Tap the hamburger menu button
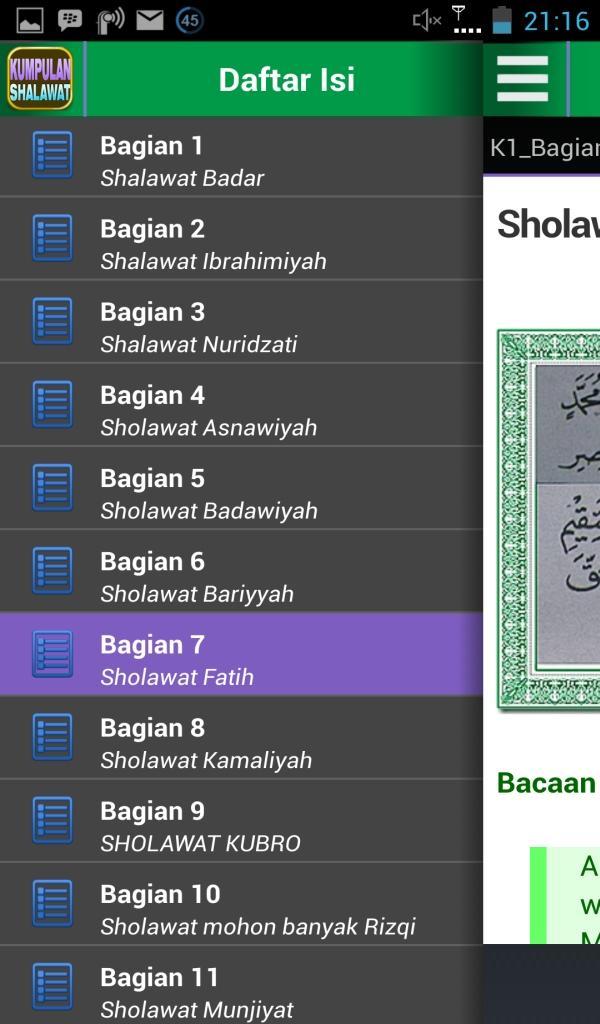The width and height of the screenshot is (600, 1024). coord(522,80)
